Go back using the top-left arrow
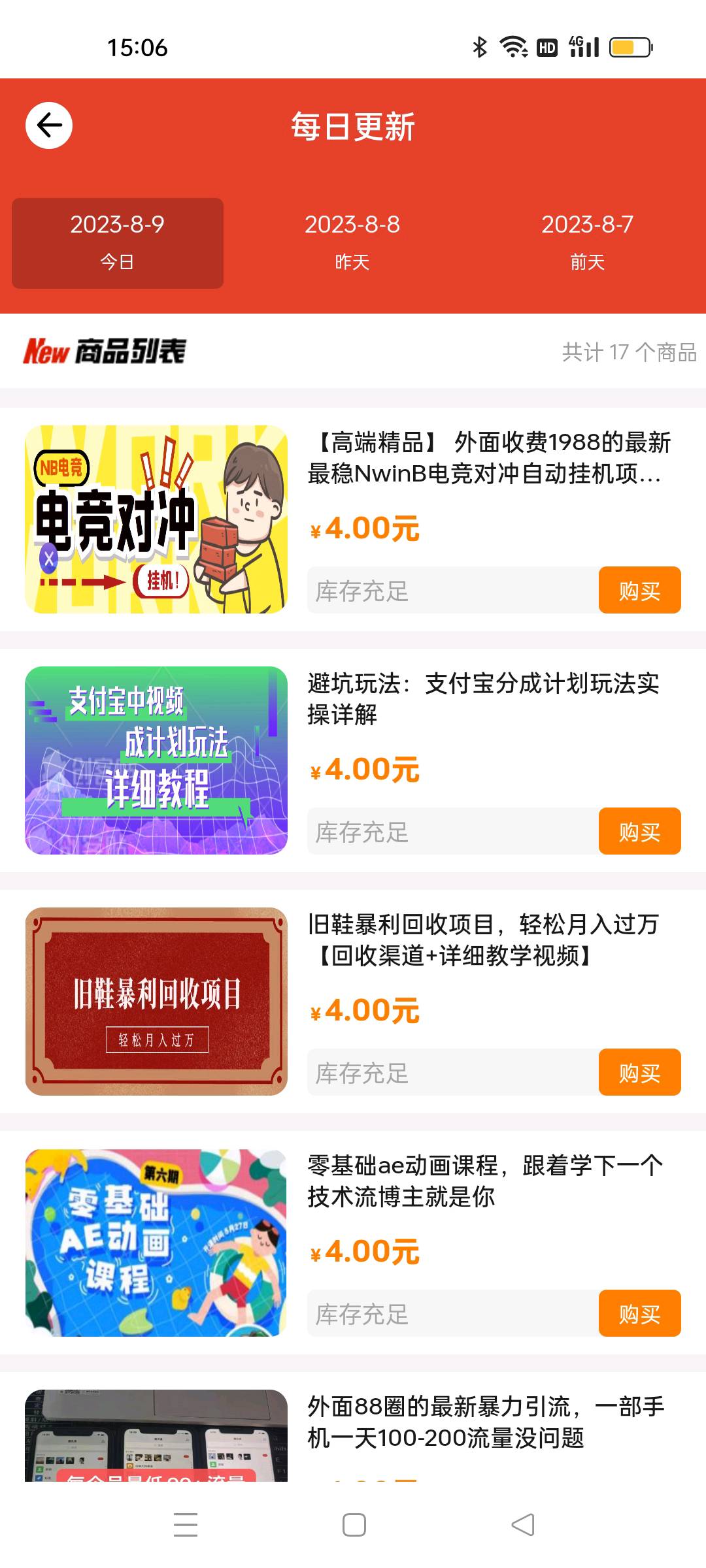Image resolution: width=706 pixels, height=1568 pixels. [x=49, y=125]
